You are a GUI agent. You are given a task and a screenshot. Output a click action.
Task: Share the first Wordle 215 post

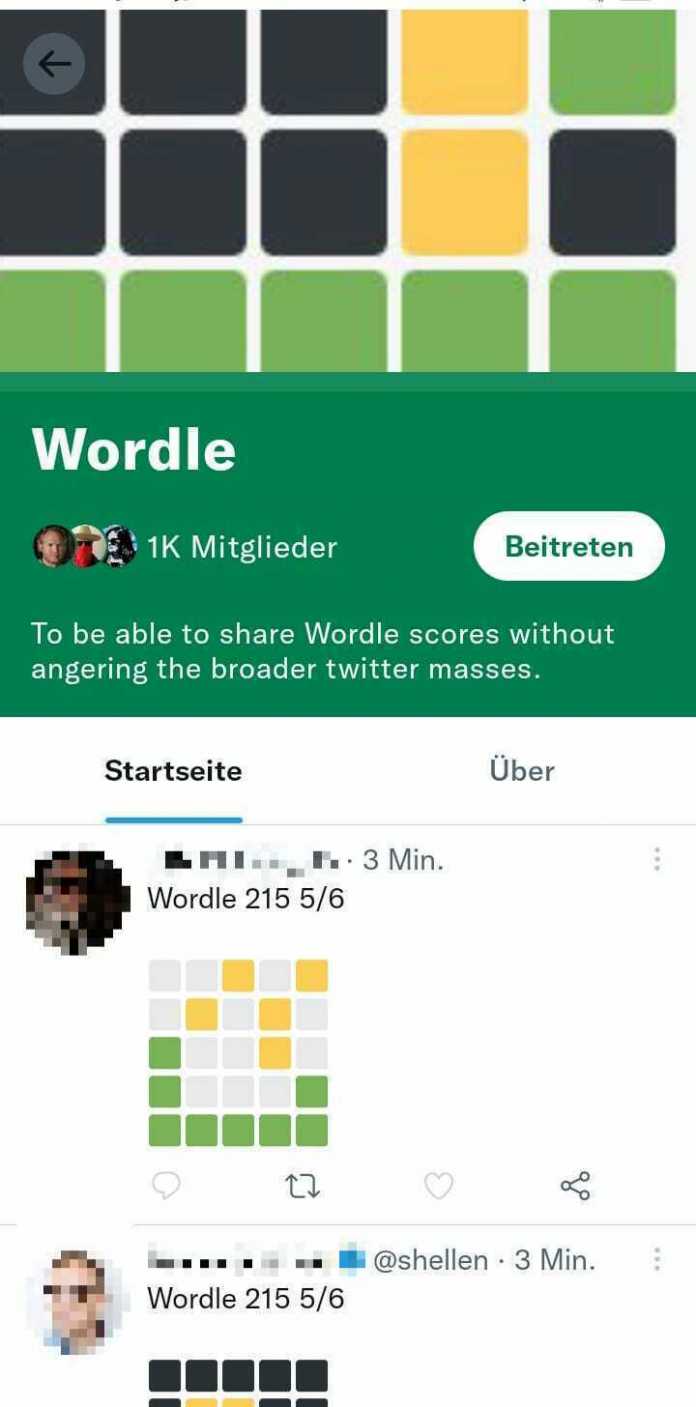click(x=575, y=1186)
